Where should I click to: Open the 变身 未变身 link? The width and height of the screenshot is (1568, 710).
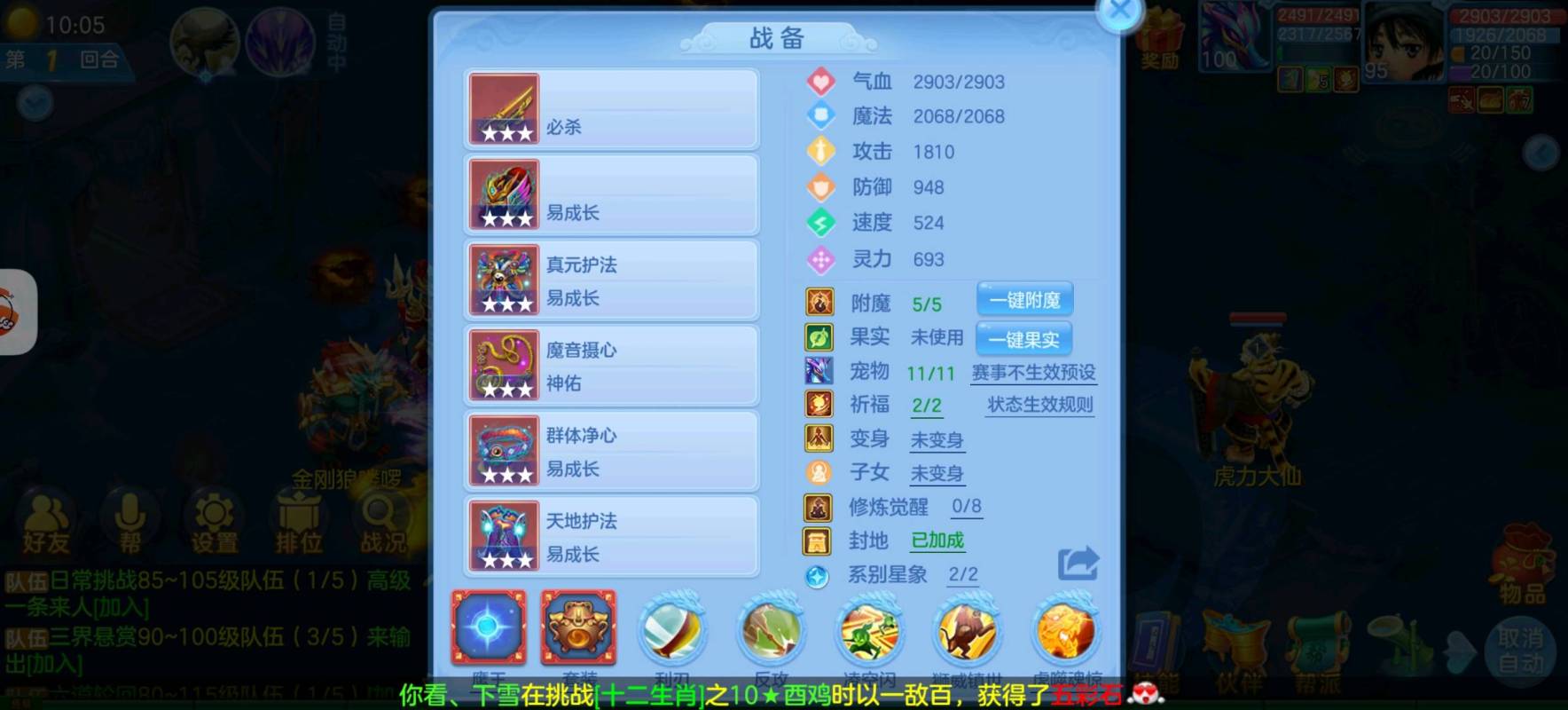click(x=937, y=440)
